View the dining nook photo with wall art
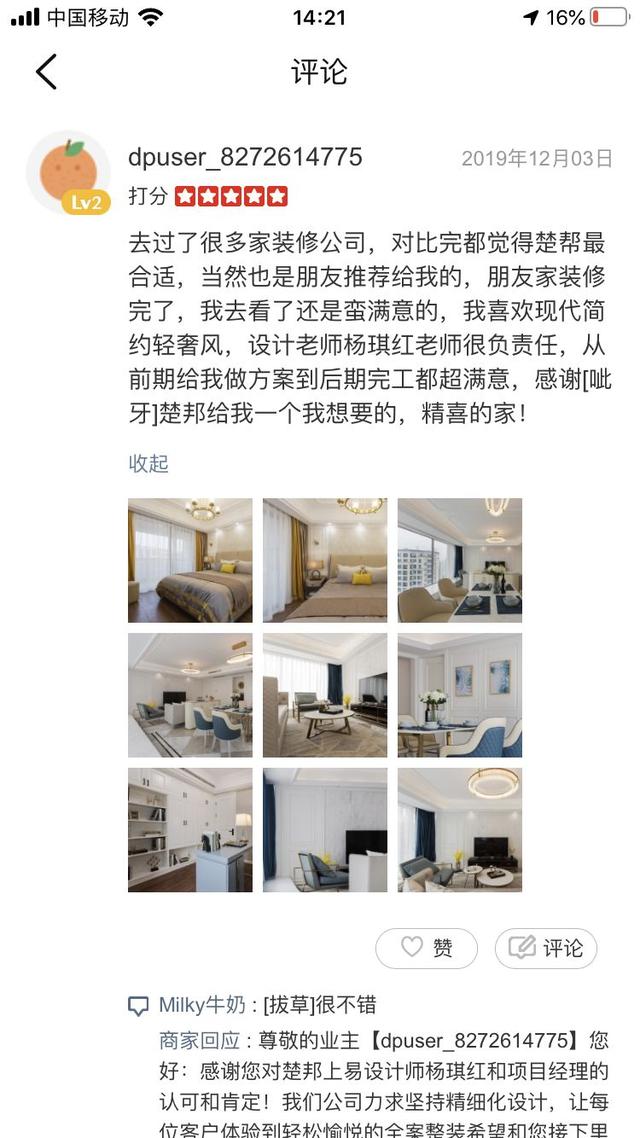 tap(460, 695)
